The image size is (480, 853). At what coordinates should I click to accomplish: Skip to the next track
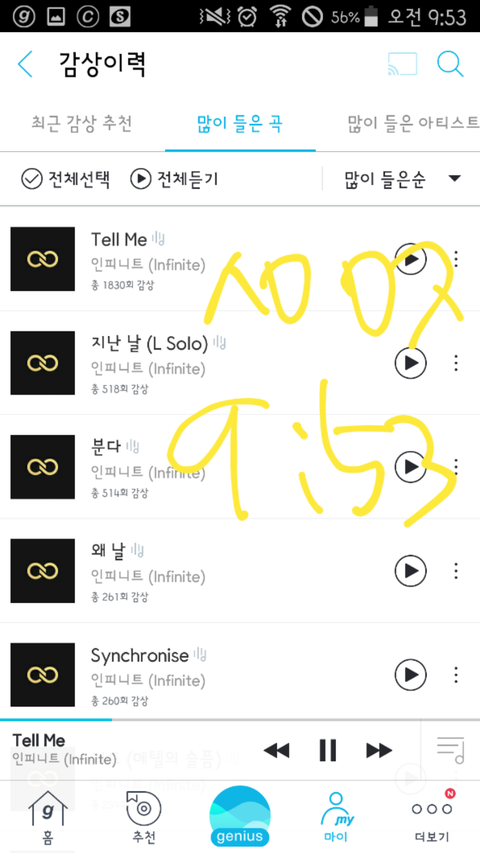click(x=379, y=751)
